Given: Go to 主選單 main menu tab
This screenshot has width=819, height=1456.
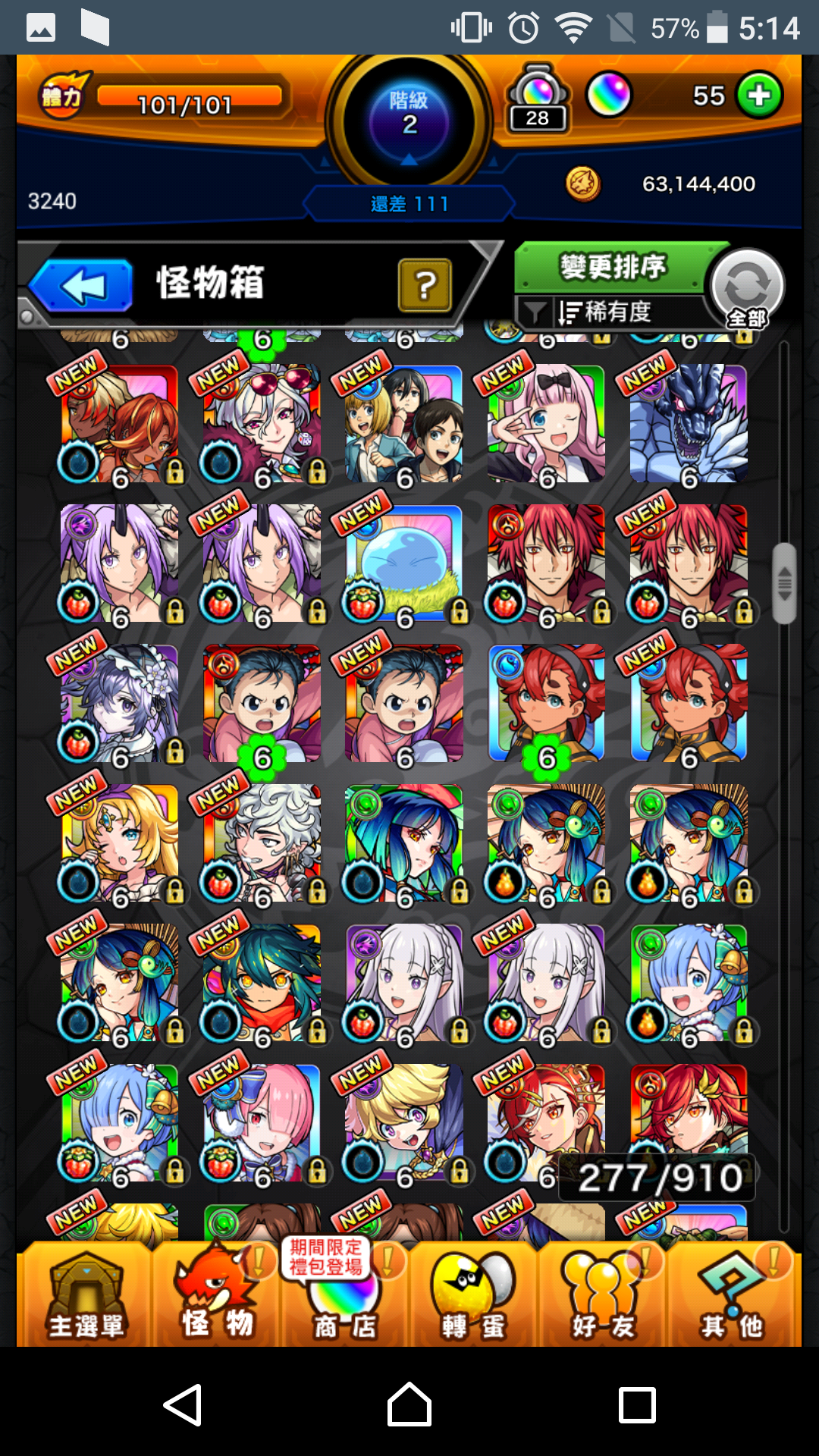Looking at the screenshot, I should [86, 1298].
